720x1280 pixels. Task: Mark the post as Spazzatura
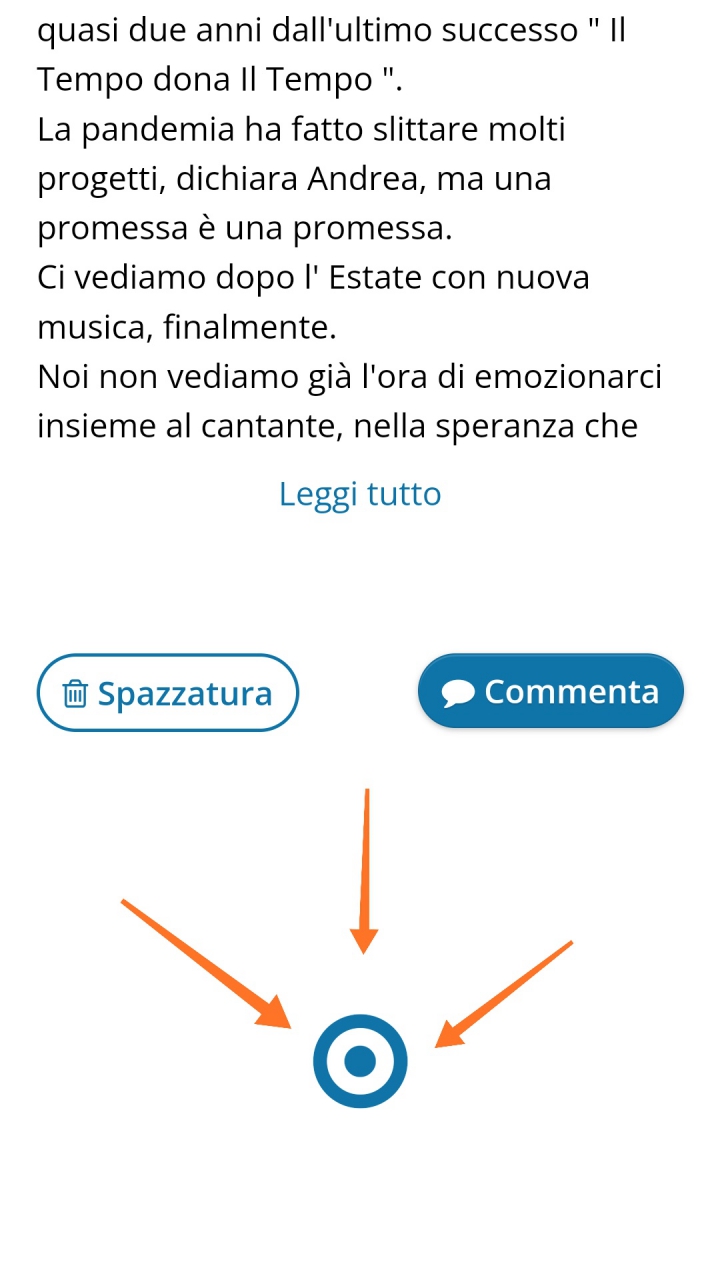(x=168, y=693)
